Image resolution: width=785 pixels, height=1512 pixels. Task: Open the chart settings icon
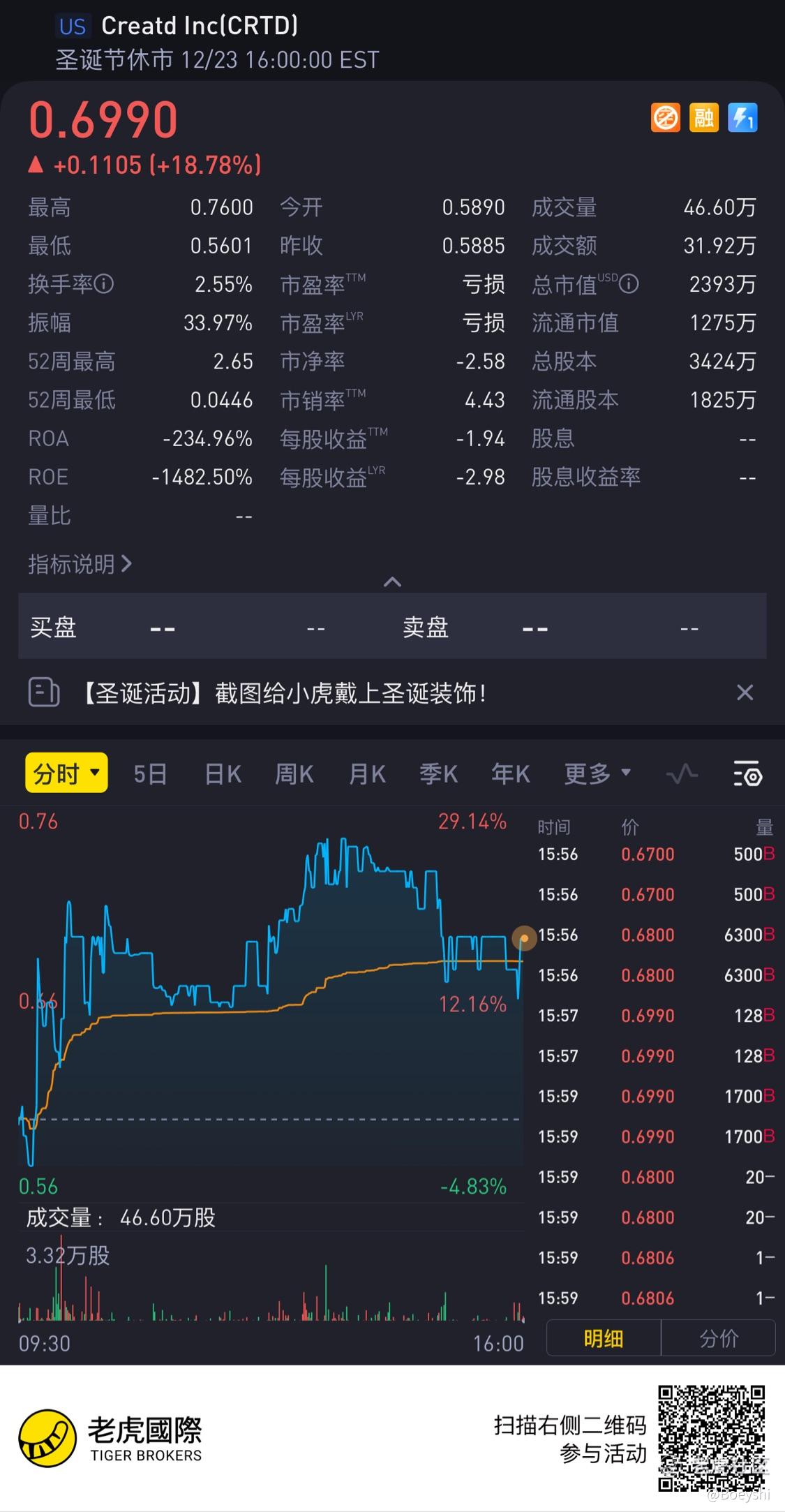tap(747, 773)
